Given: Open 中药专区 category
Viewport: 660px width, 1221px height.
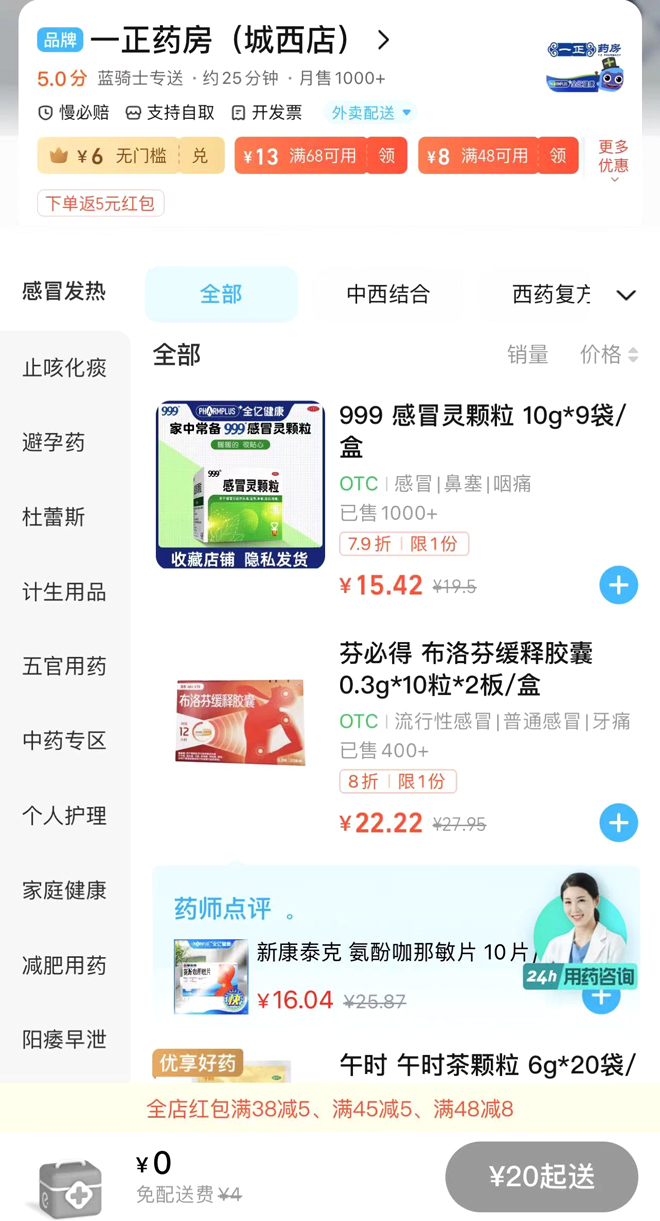Looking at the screenshot, I should tap(64, 741).
